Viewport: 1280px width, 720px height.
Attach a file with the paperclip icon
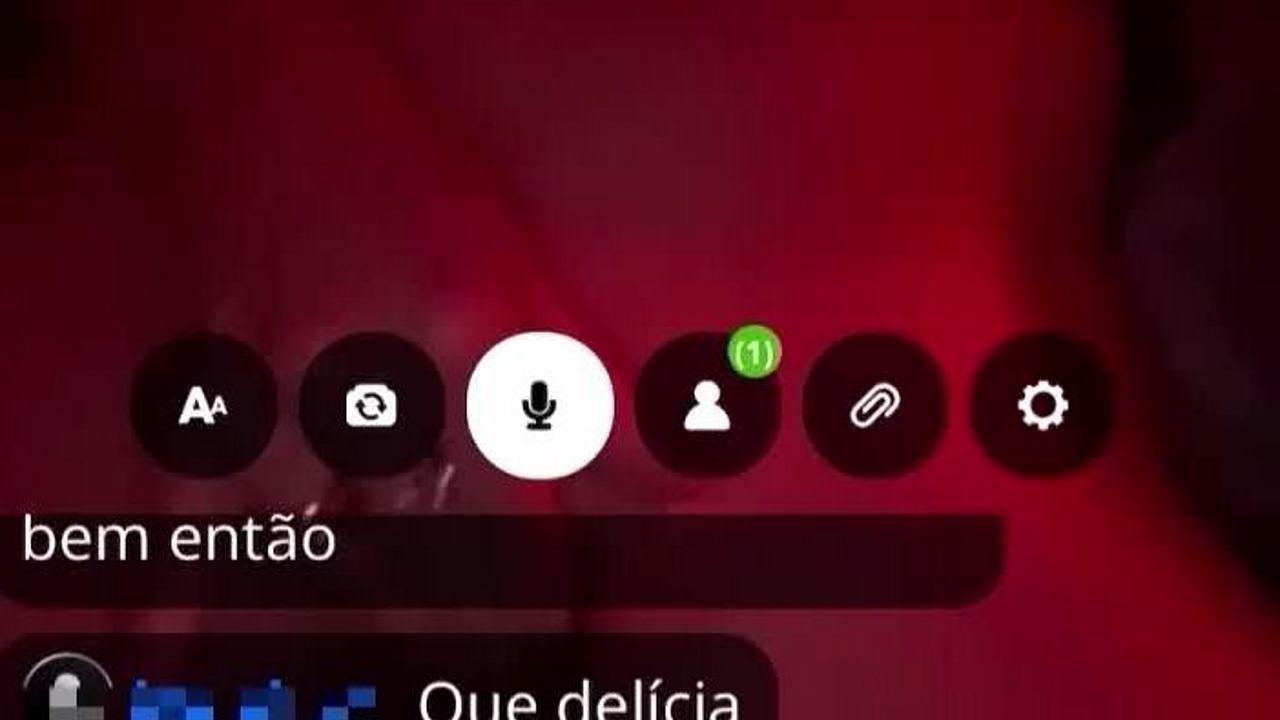tap(875, 406)
